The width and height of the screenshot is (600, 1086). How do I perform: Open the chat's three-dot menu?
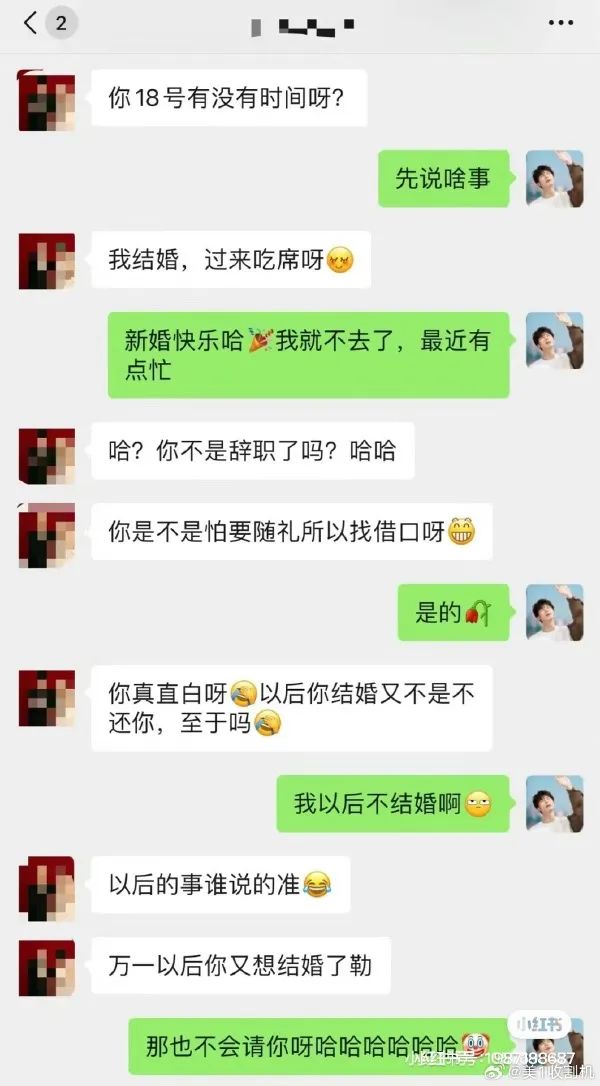point(561,22)
